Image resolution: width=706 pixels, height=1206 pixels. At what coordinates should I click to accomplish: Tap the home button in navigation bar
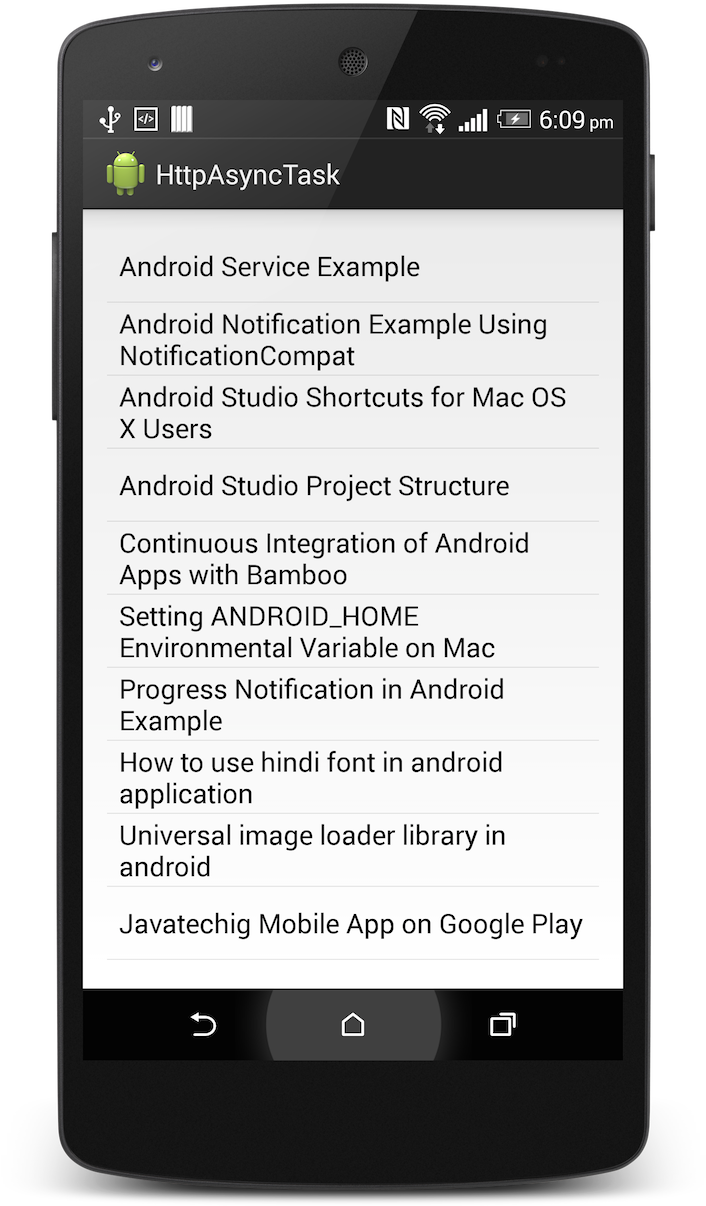(352, 1024)
